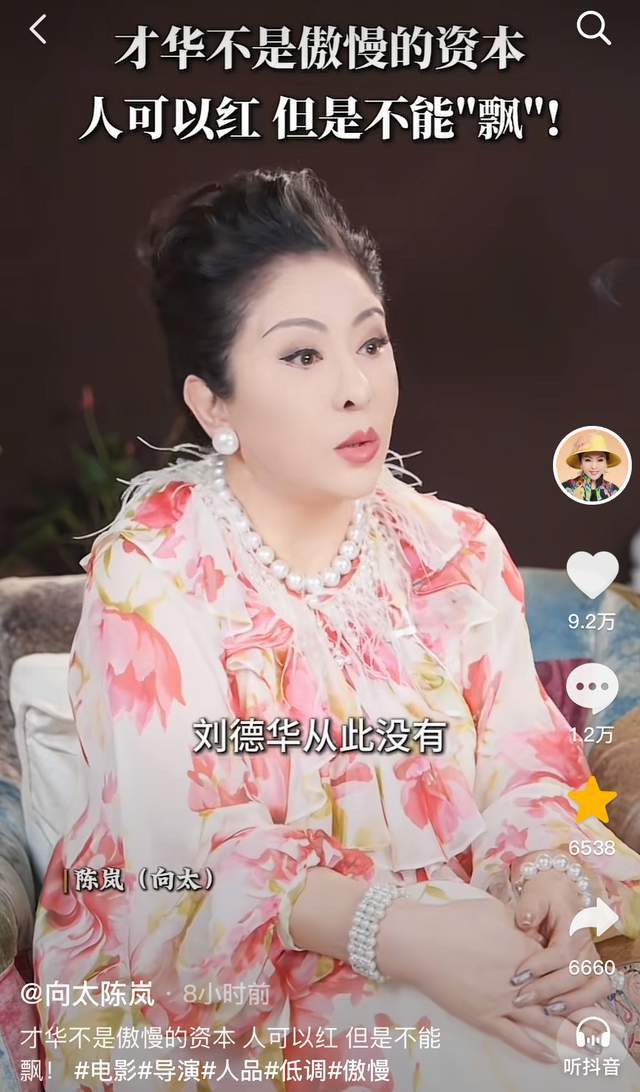The width and height of the screenshot is (640, 1092).
Task: Add this video to favorites
Action: tap(592, 800)
